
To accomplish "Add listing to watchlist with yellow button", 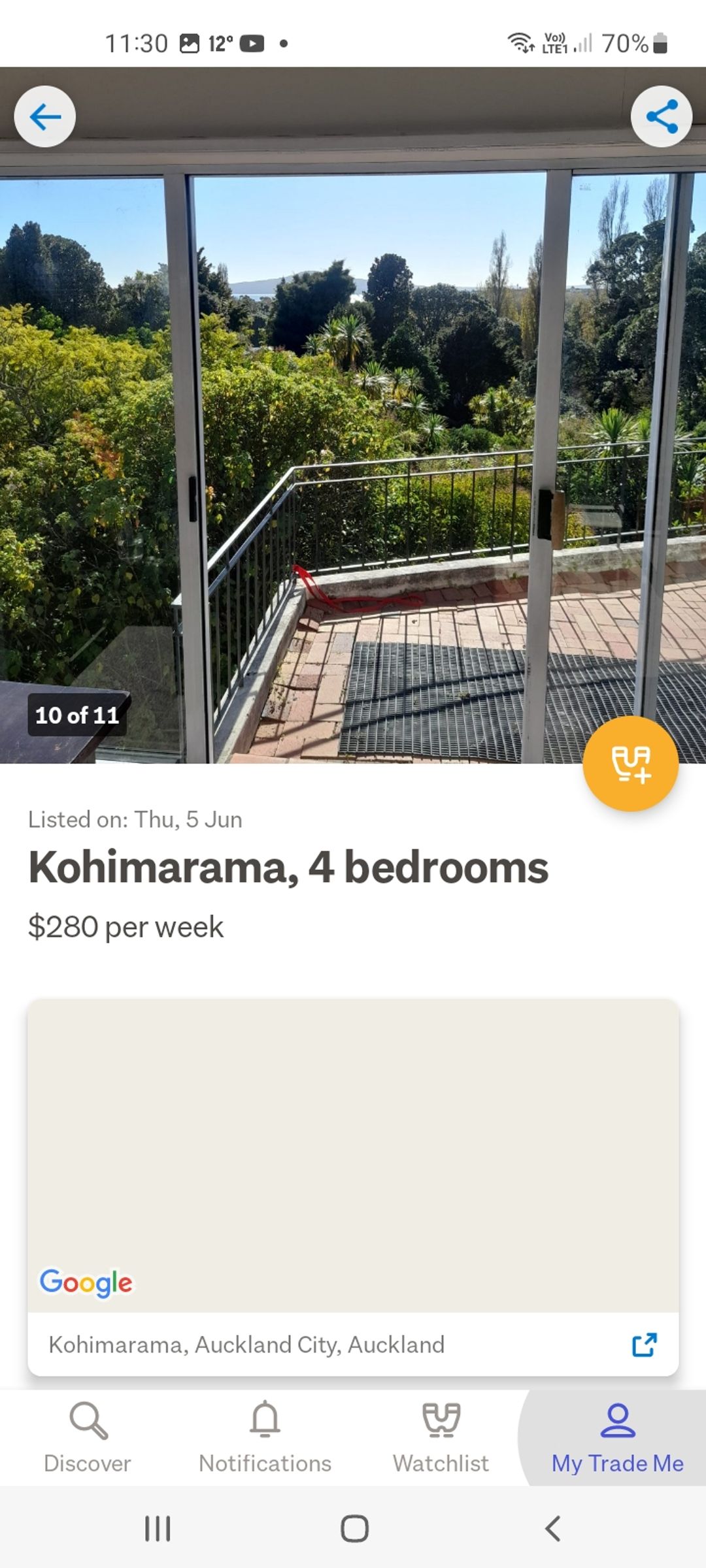I will coord(630,764).
